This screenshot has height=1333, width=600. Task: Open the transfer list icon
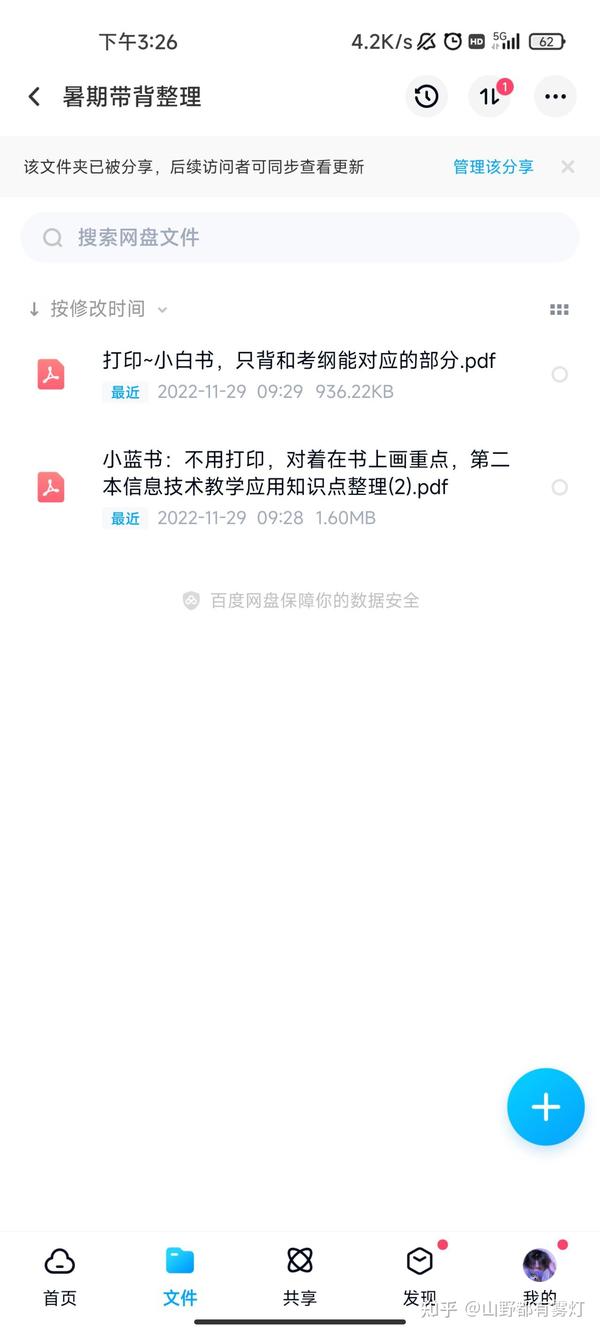[x=490, y=96]
